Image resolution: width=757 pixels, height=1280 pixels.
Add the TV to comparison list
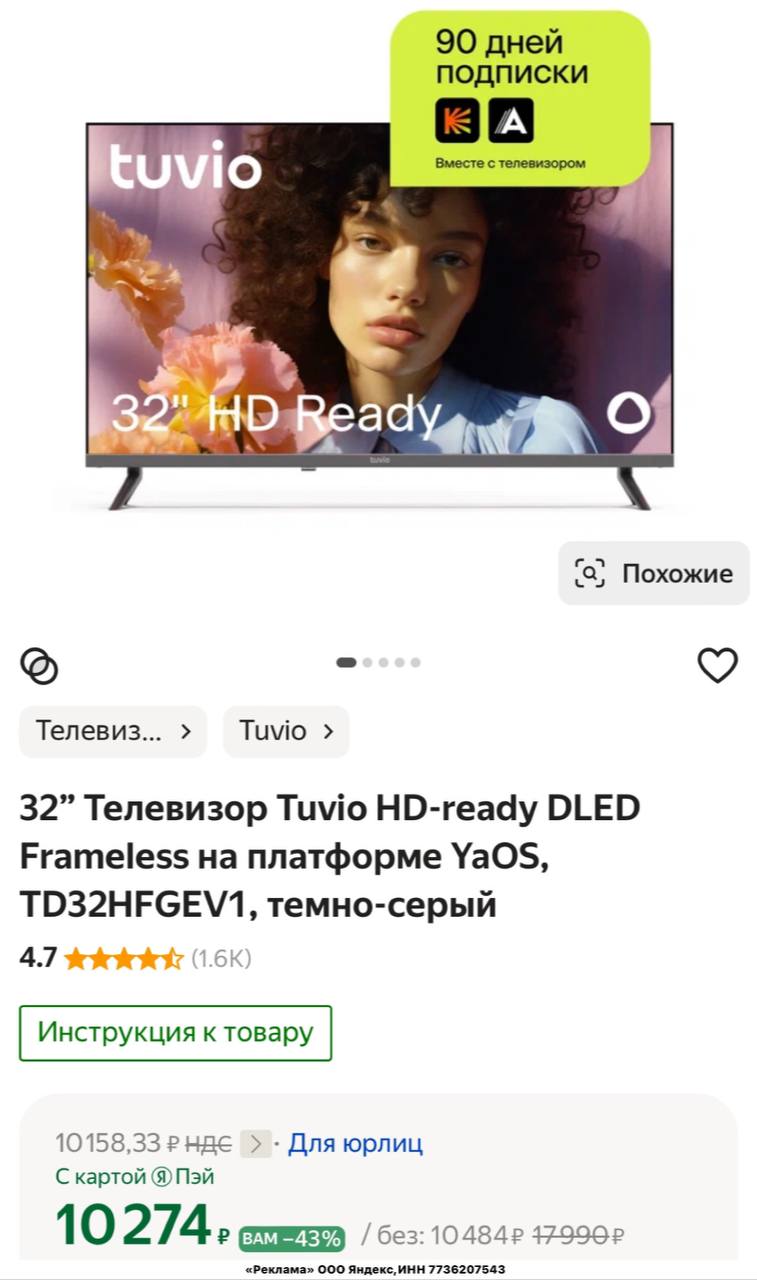pos(39,665)
